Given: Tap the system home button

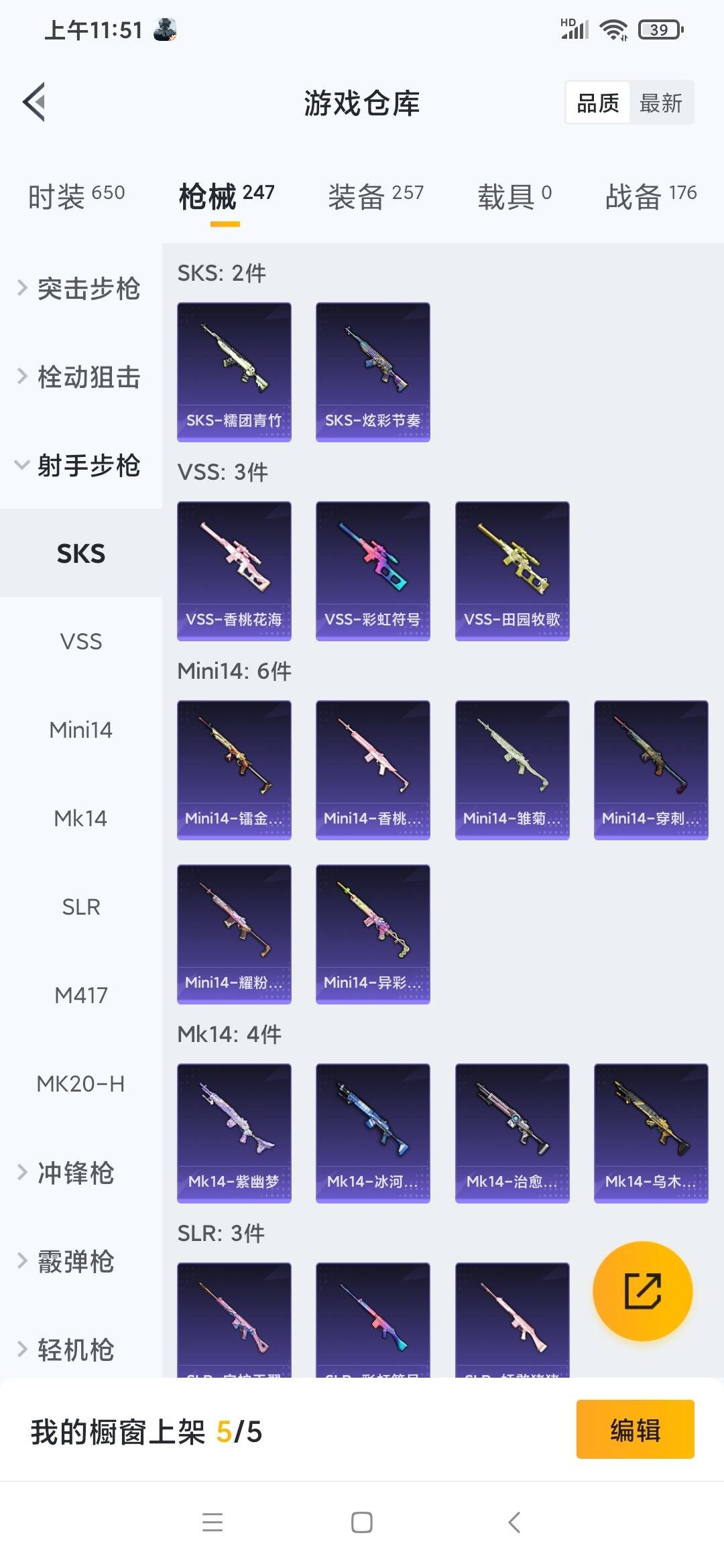Looking at the screenshot, I should tap(362, 1522).
